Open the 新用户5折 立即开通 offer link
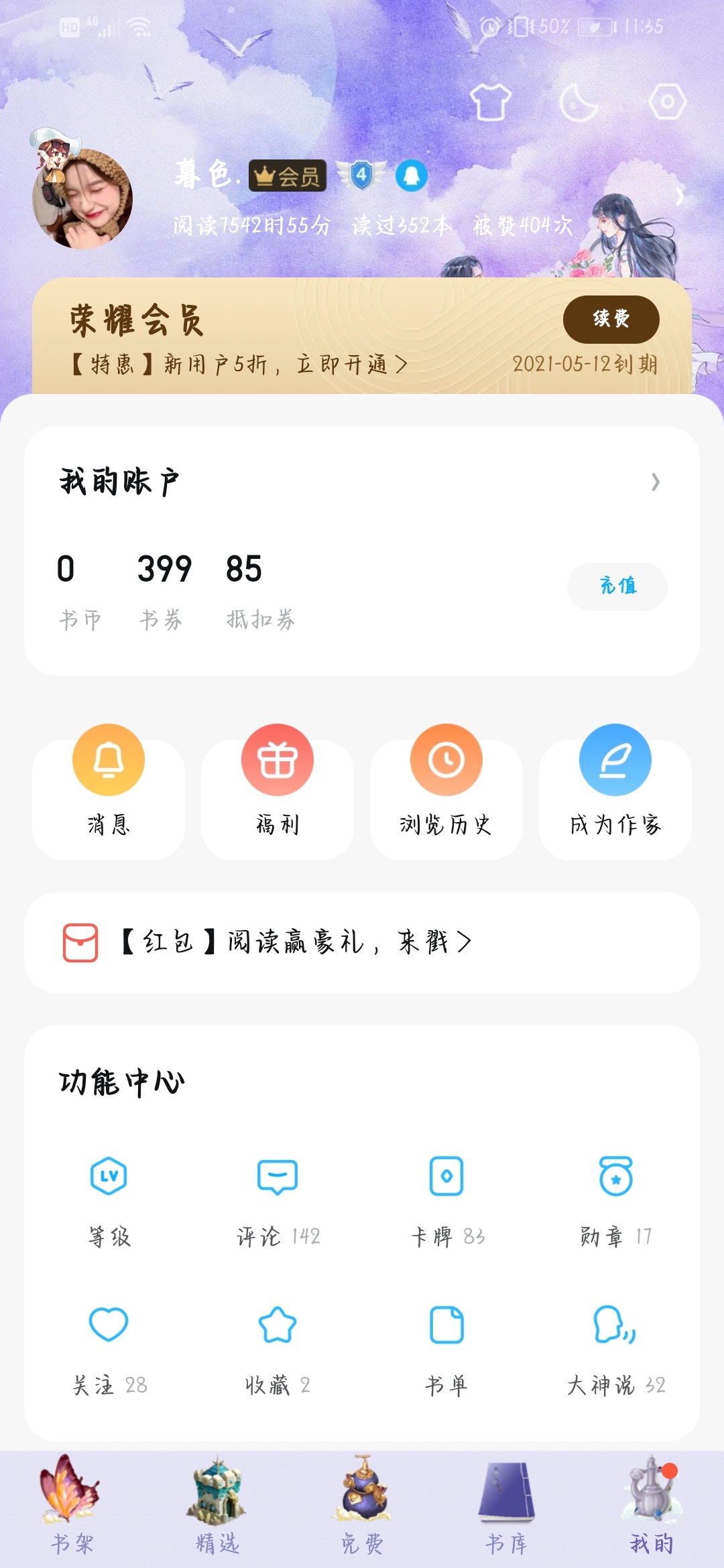Image resolution: width=724 pixels, height=1568 pixels. [239, 365]
